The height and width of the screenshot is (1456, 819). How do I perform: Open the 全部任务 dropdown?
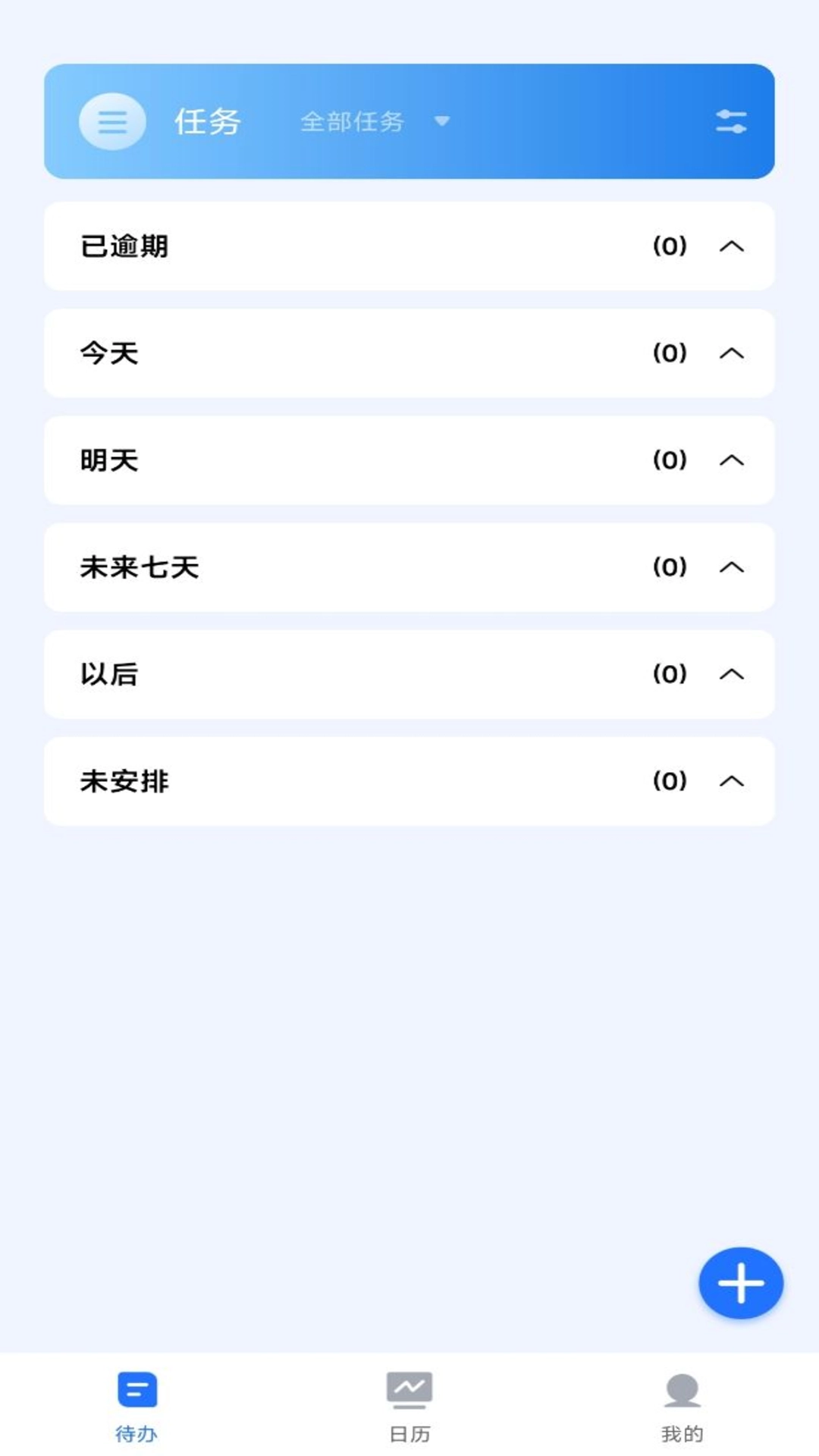(x=370, y=122)
